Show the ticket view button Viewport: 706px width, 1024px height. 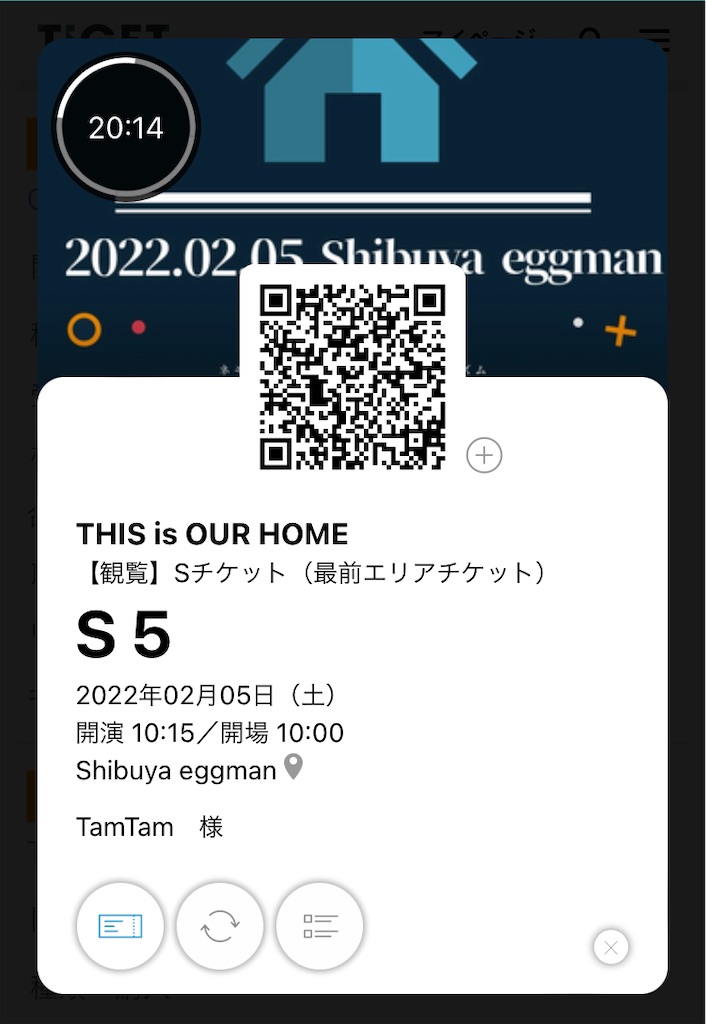click(x=121, y=926)
